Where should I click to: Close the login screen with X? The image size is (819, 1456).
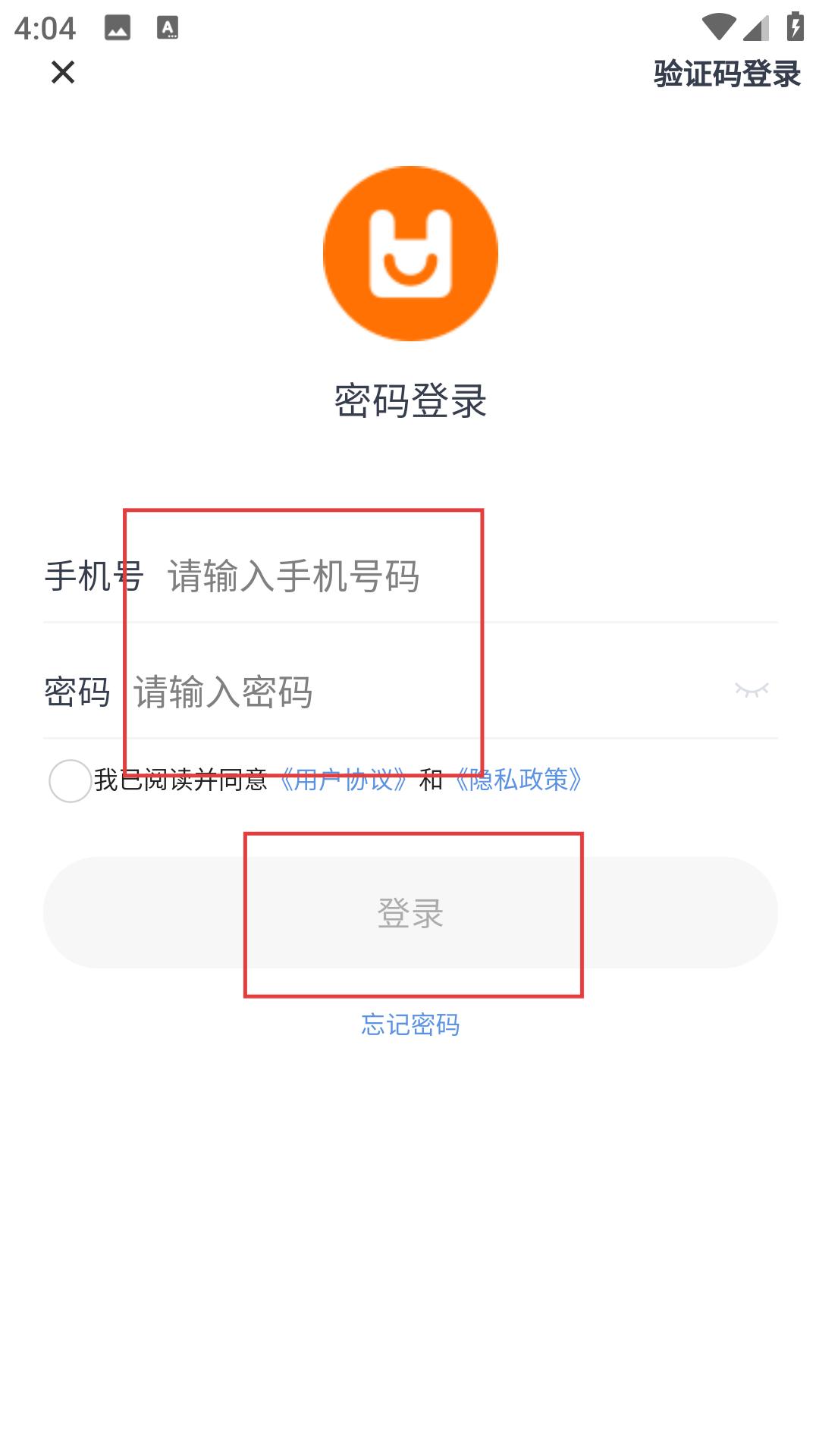click(63, 73)
